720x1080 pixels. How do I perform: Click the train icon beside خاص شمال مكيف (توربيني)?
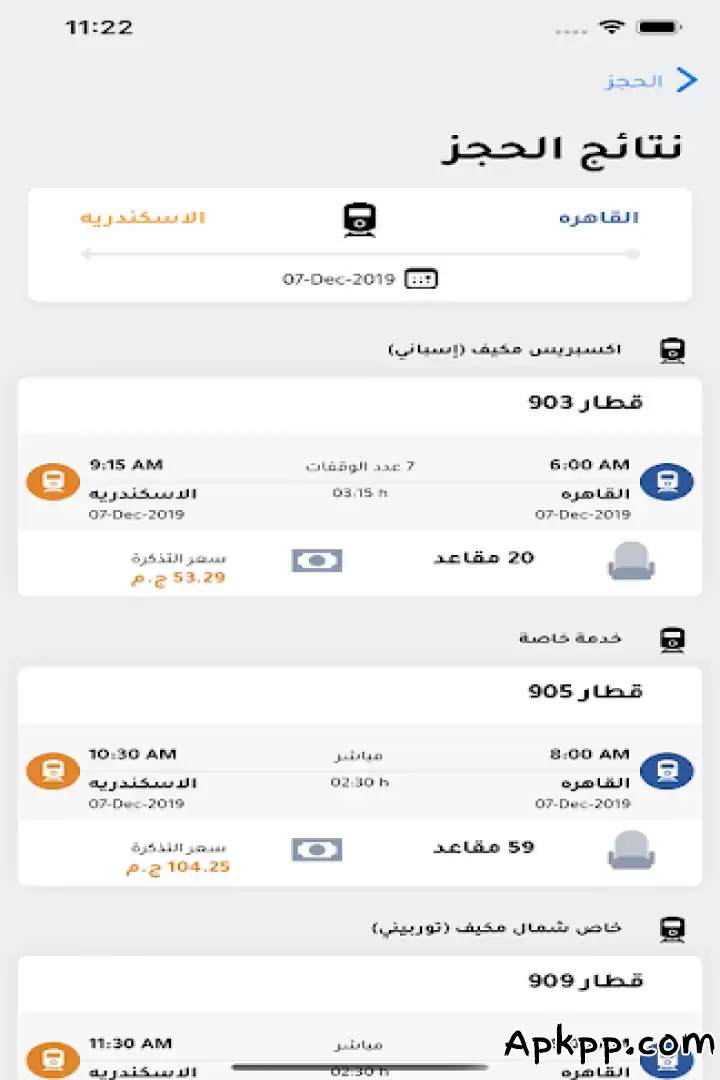point(673,926)
